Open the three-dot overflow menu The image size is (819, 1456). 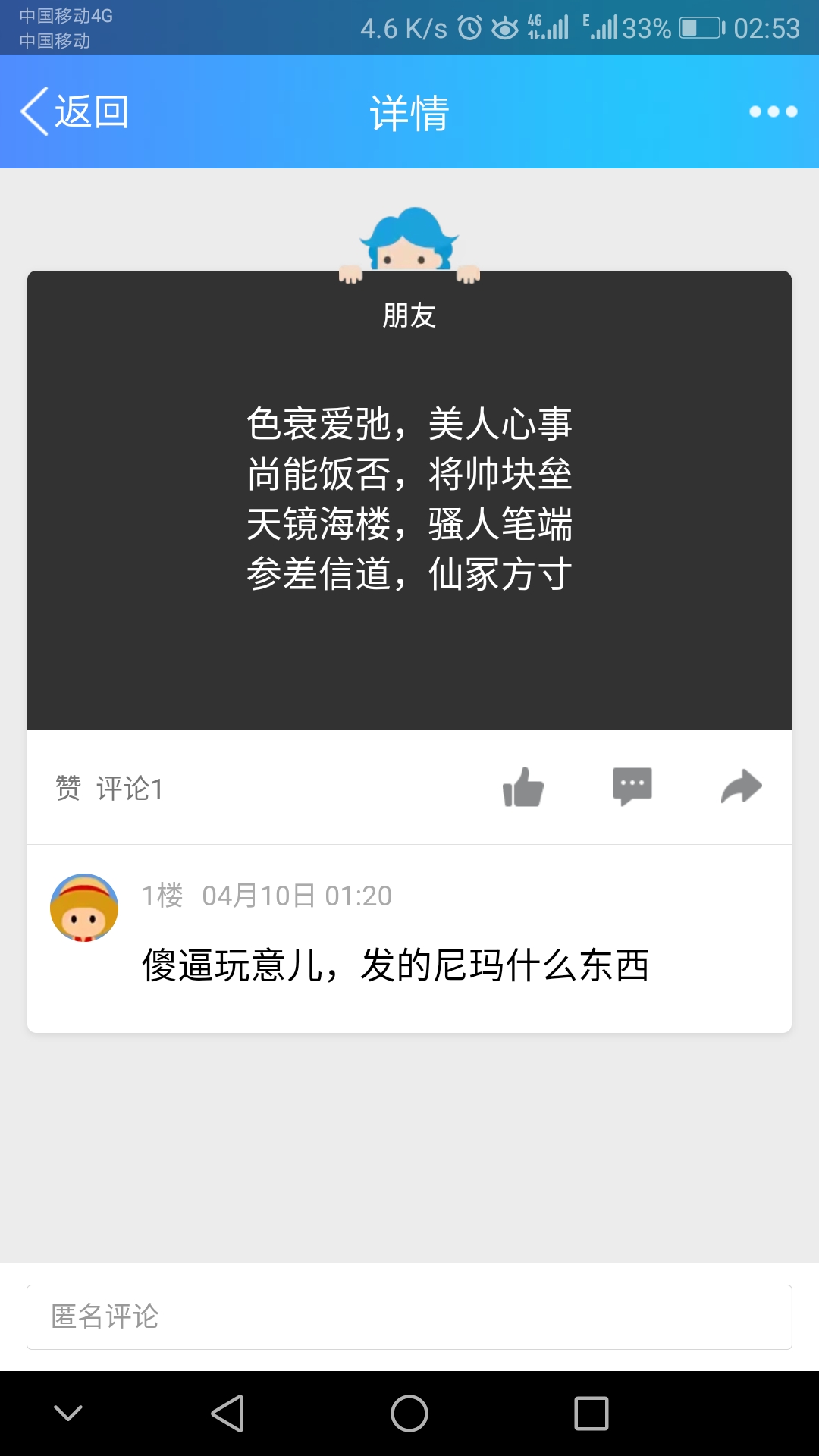(773, 111)
